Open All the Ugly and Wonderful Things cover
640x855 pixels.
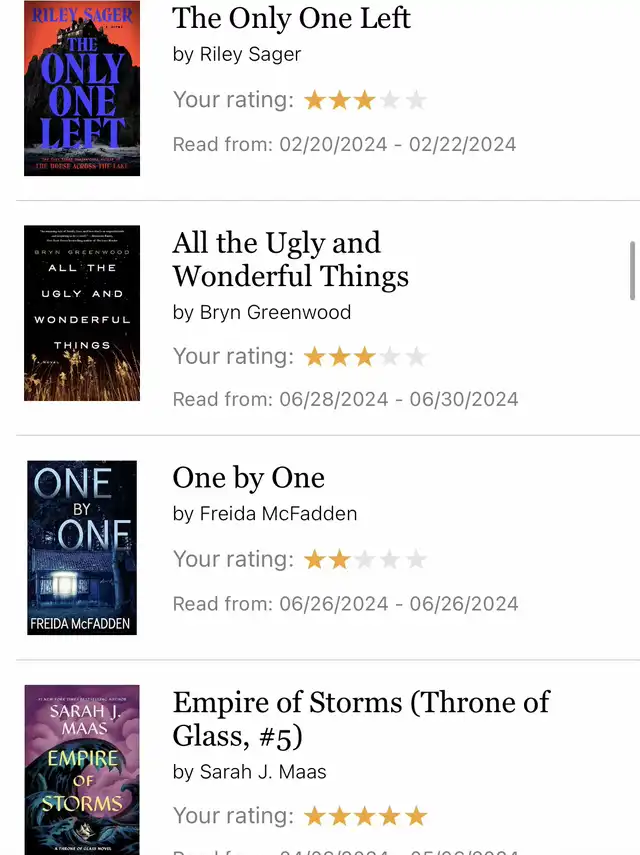(x=82, y=313)
